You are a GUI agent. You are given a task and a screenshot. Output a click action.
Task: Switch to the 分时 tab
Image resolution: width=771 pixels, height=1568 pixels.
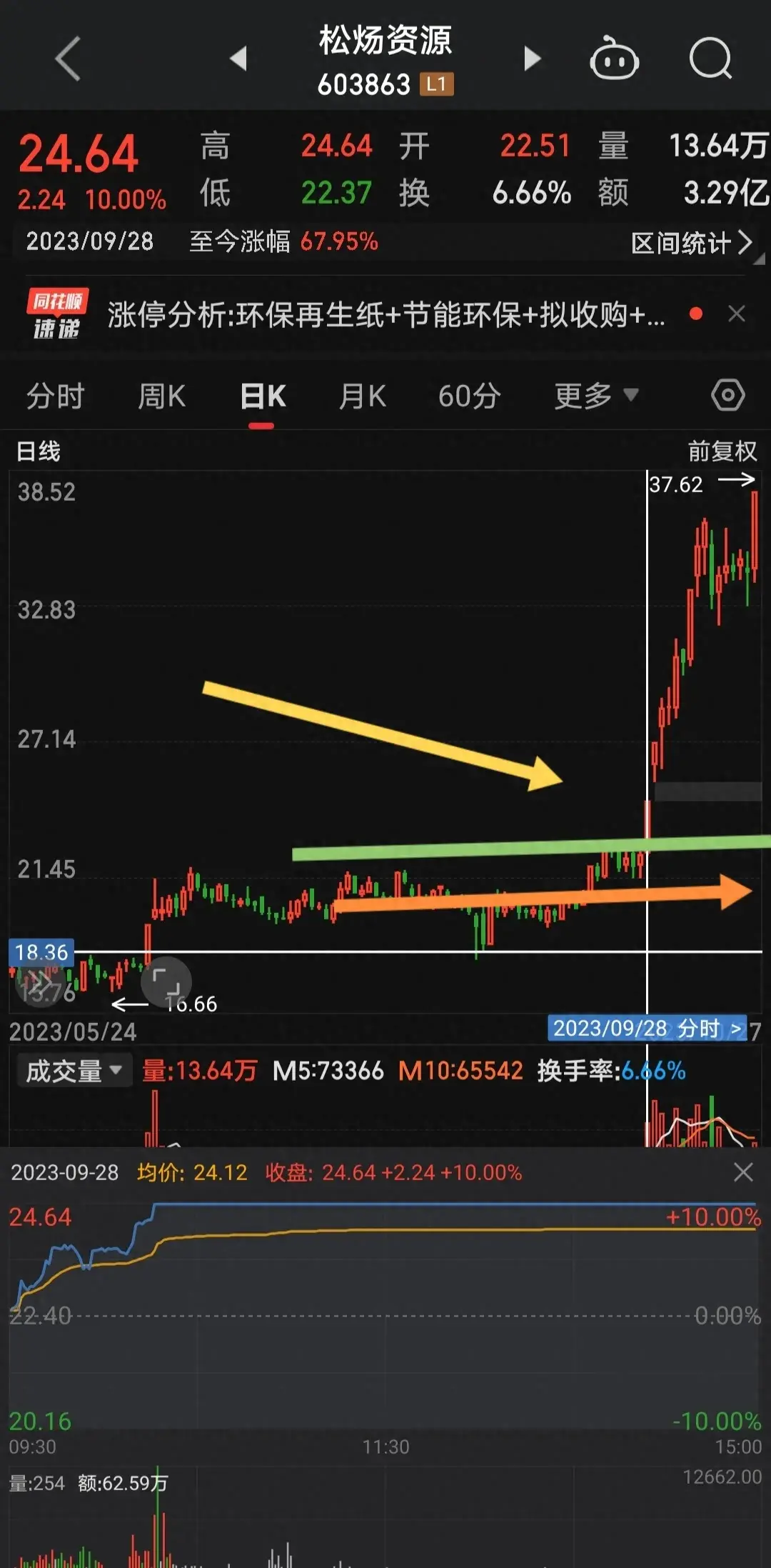(x=56, y=396)
